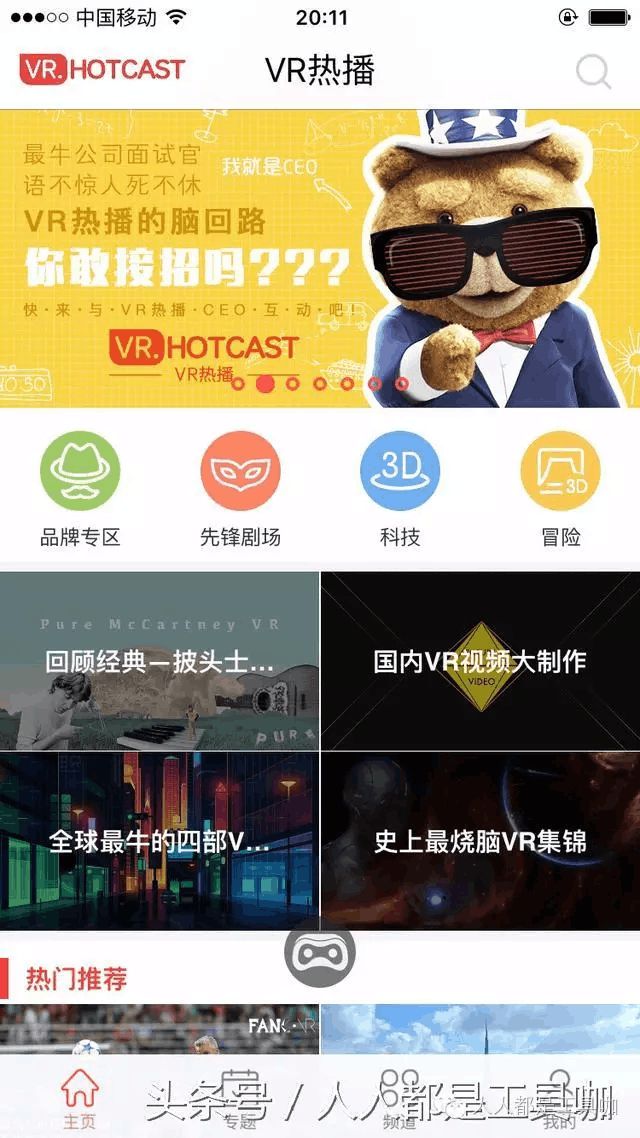Open the VR热播 CEO interview banner
The image size is (640, 1138).
click(320, 258)
